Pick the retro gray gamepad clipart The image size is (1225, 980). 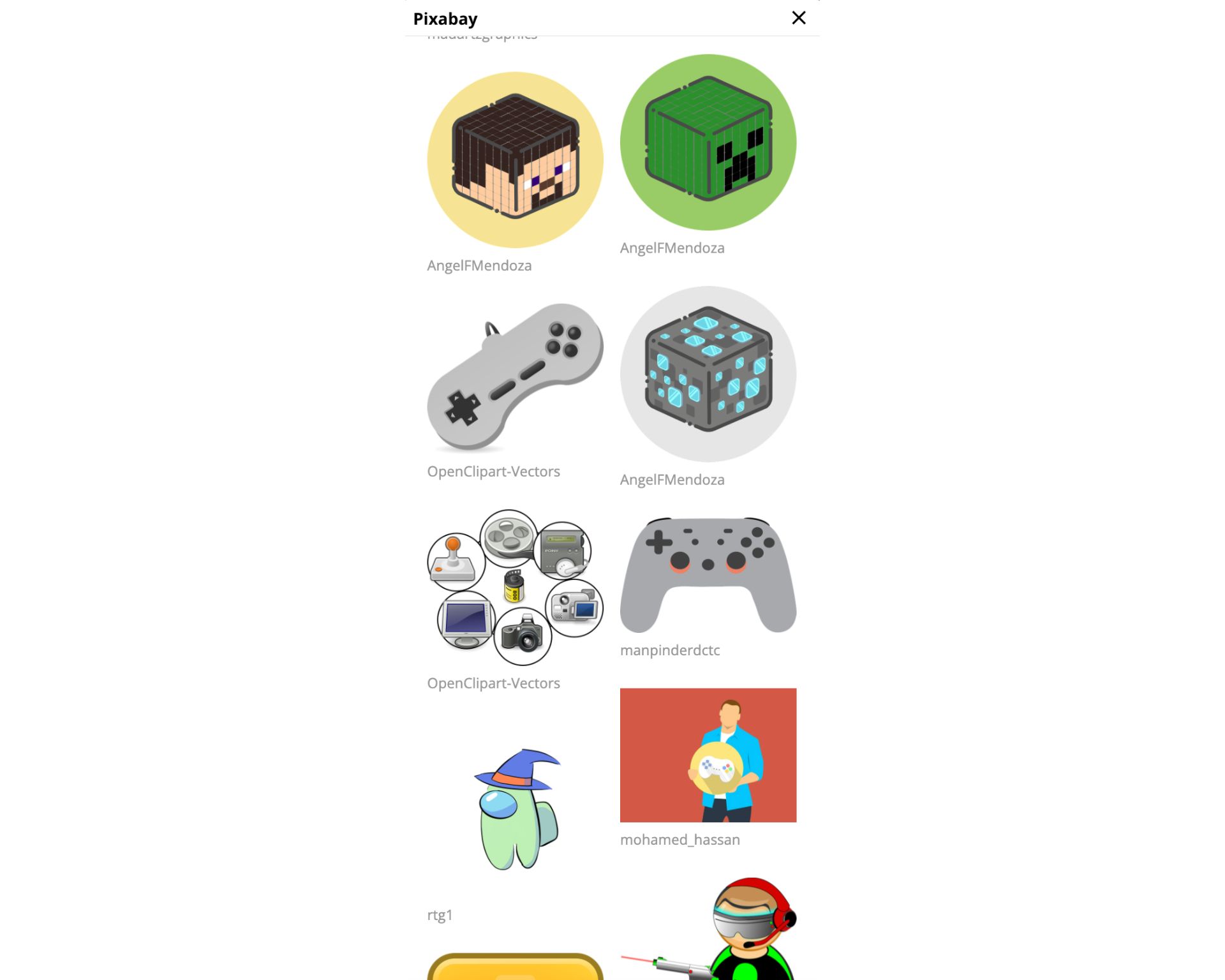coord(515,376)
